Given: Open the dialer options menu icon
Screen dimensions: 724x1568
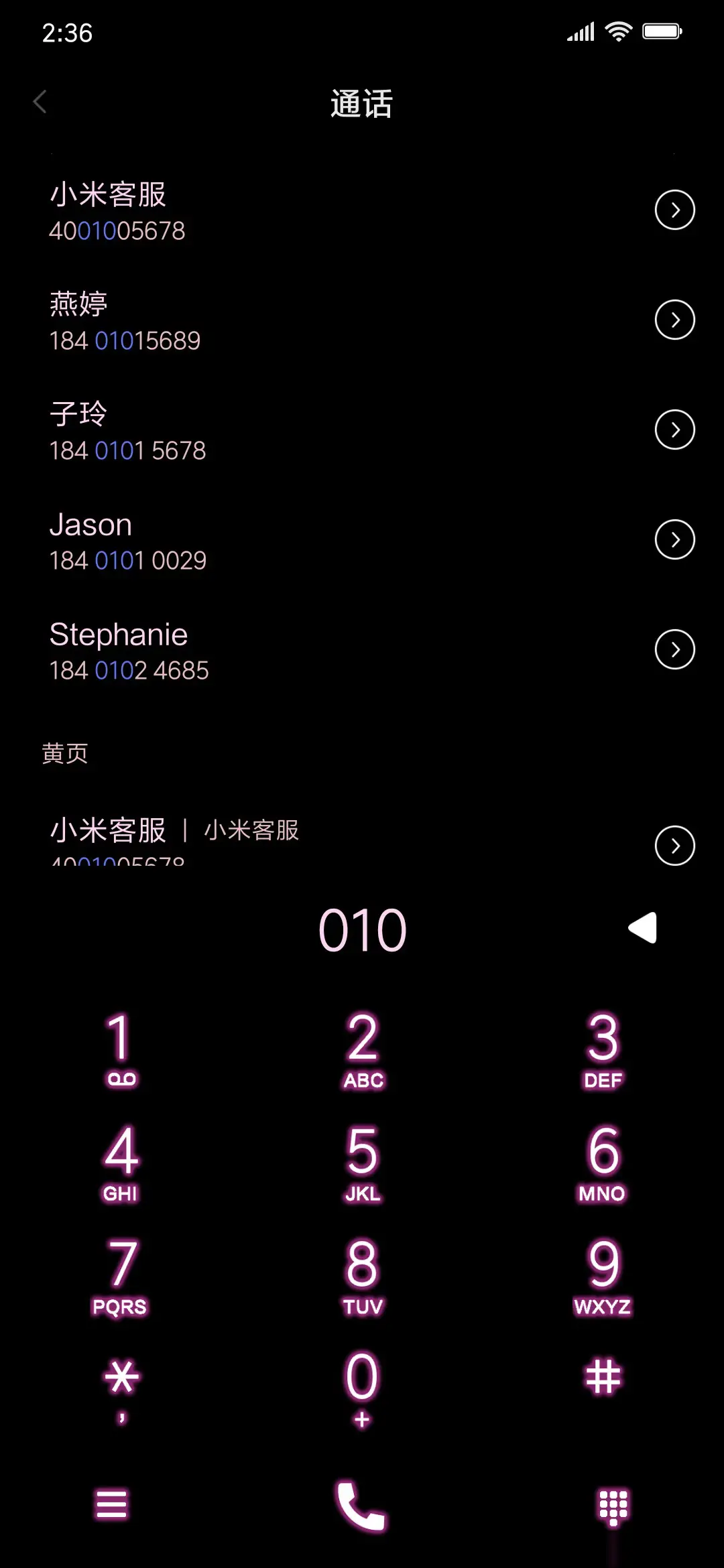Looking at the screenshot, I should 111,1505.
